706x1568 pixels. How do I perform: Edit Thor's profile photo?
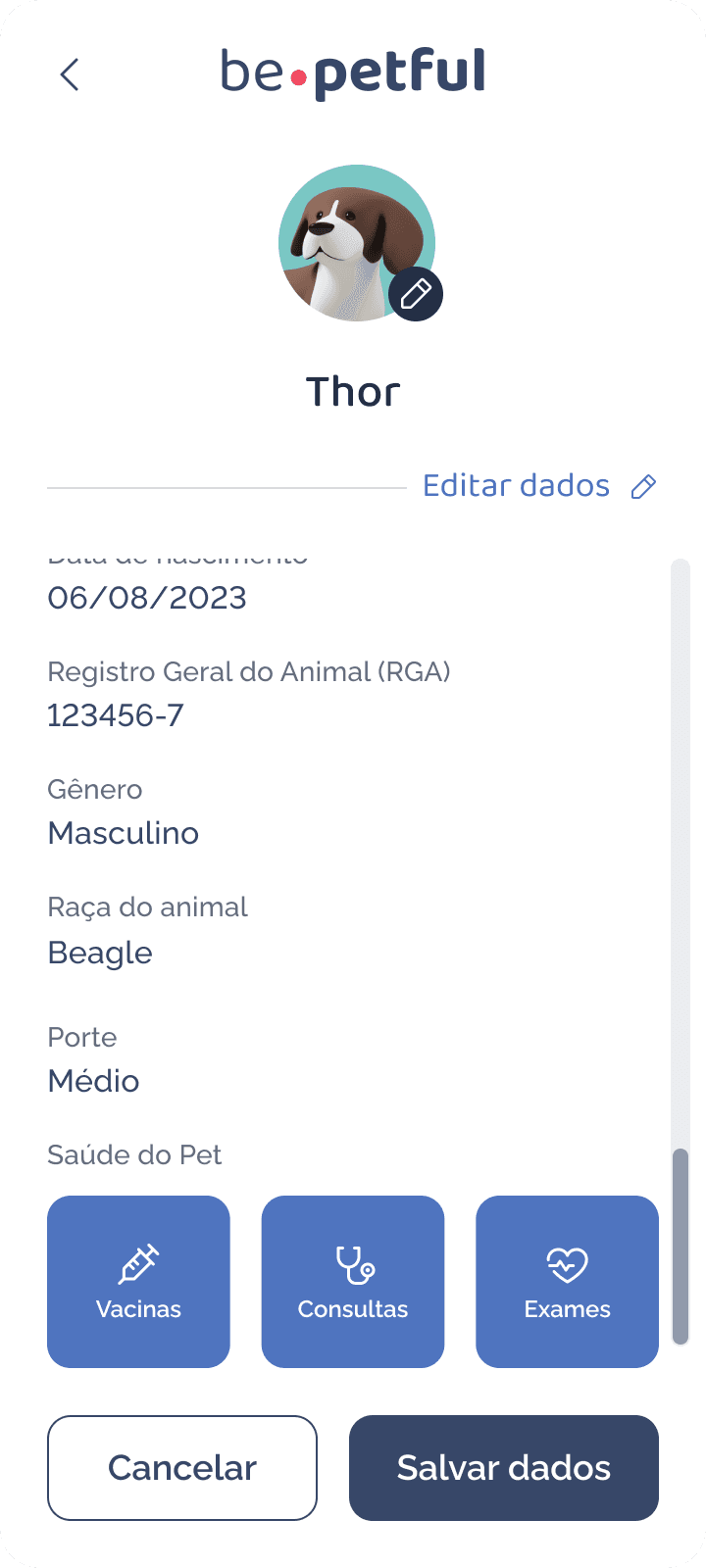coord(416,294)
